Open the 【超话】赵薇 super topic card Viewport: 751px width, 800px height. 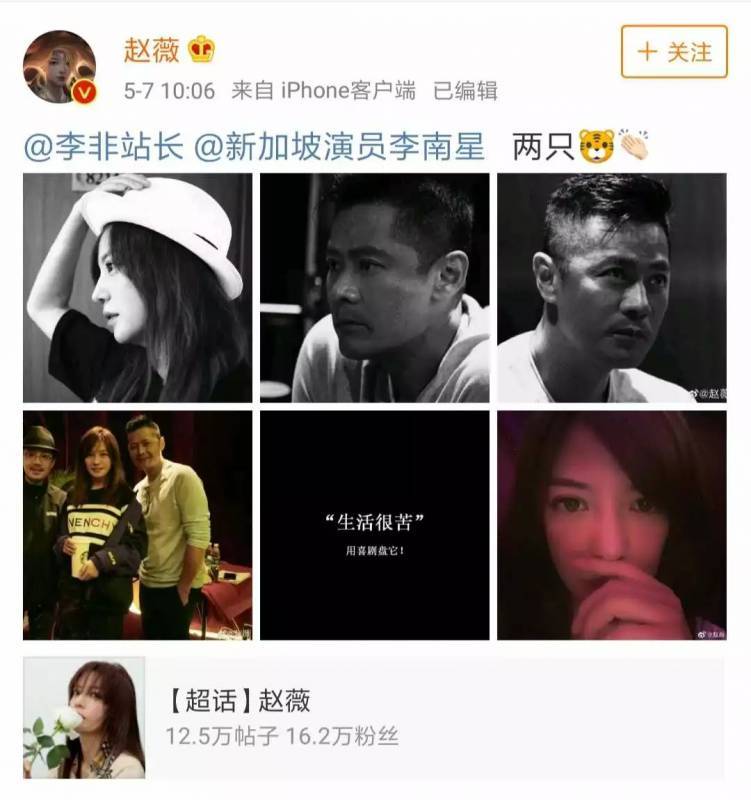375,718
